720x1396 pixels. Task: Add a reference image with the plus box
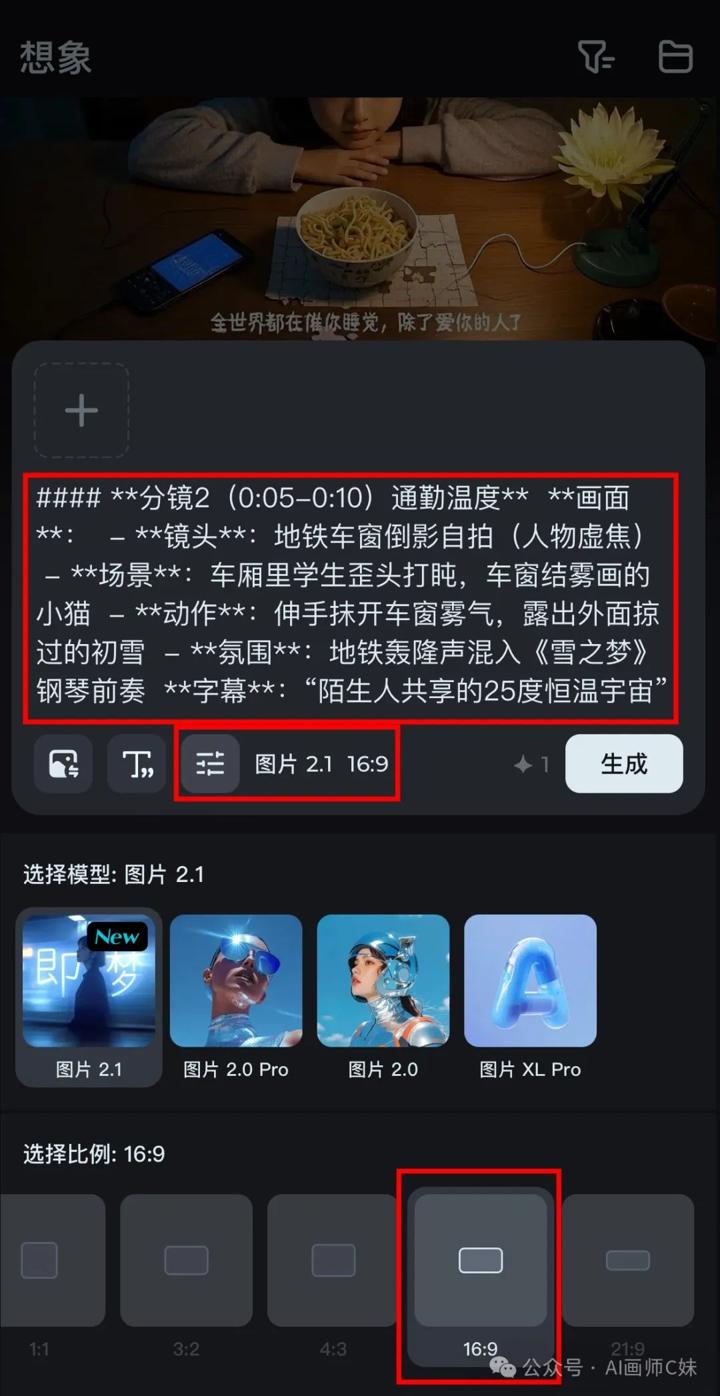(81, 410)
